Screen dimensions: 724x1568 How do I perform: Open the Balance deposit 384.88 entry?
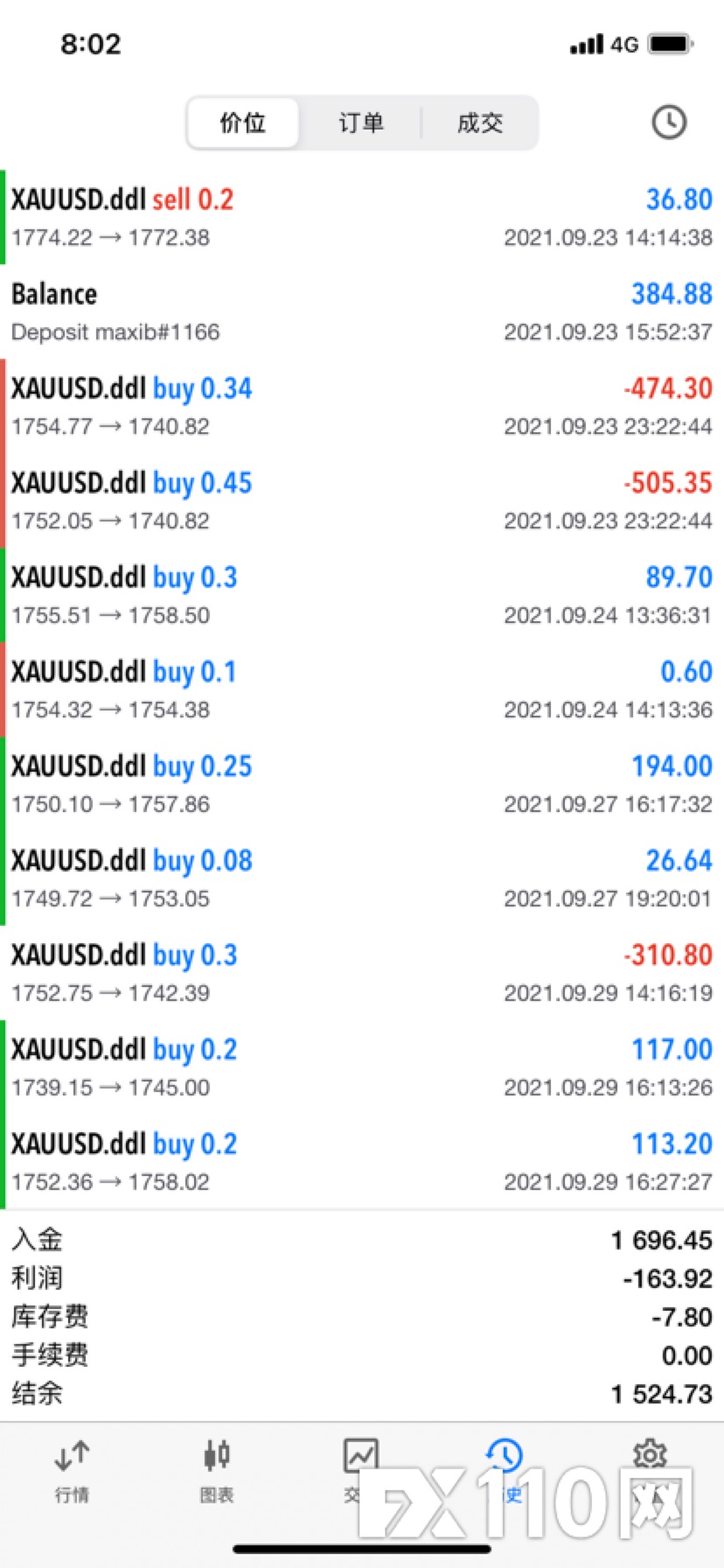click(x=362, y=311)
